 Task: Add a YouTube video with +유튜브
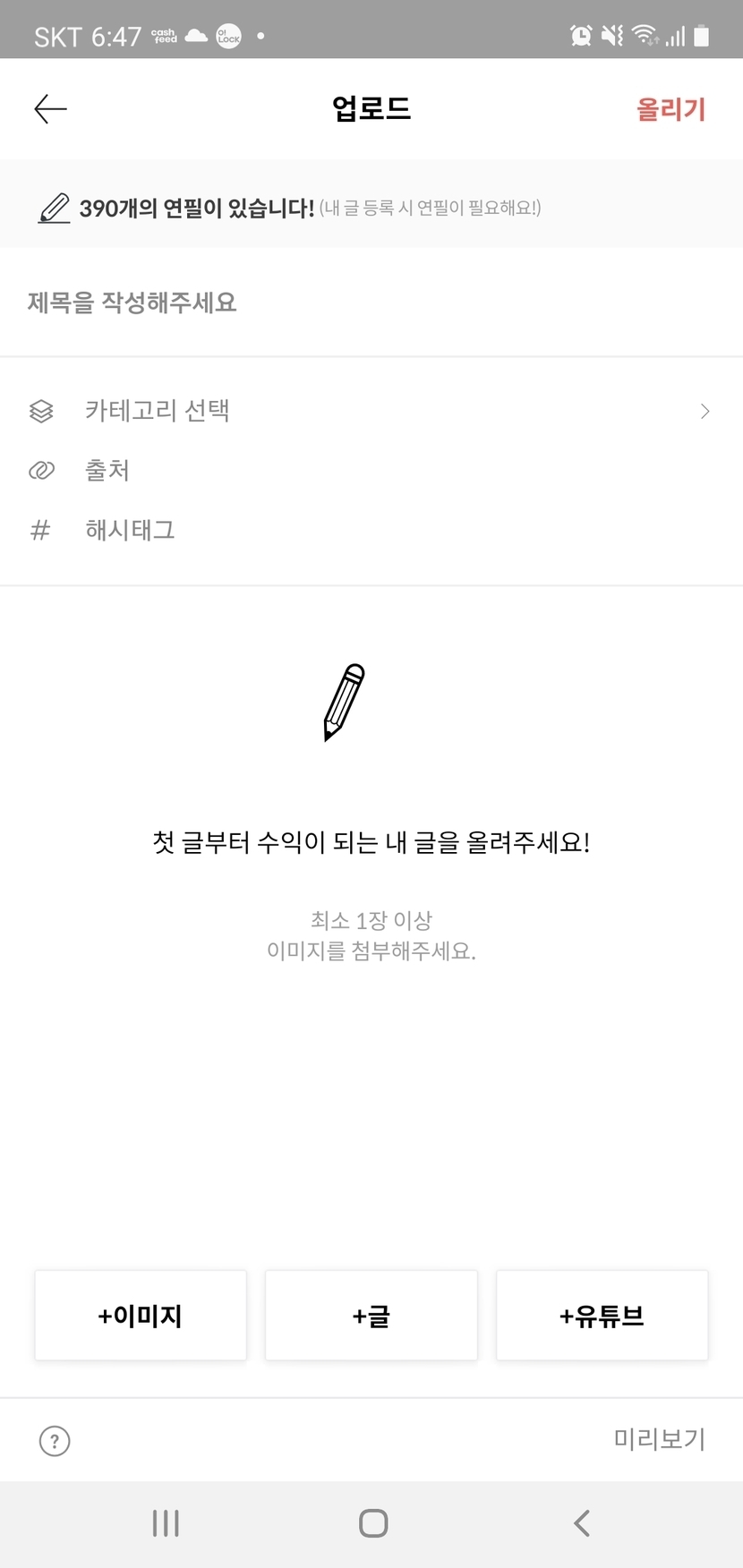click(602, 1316)
